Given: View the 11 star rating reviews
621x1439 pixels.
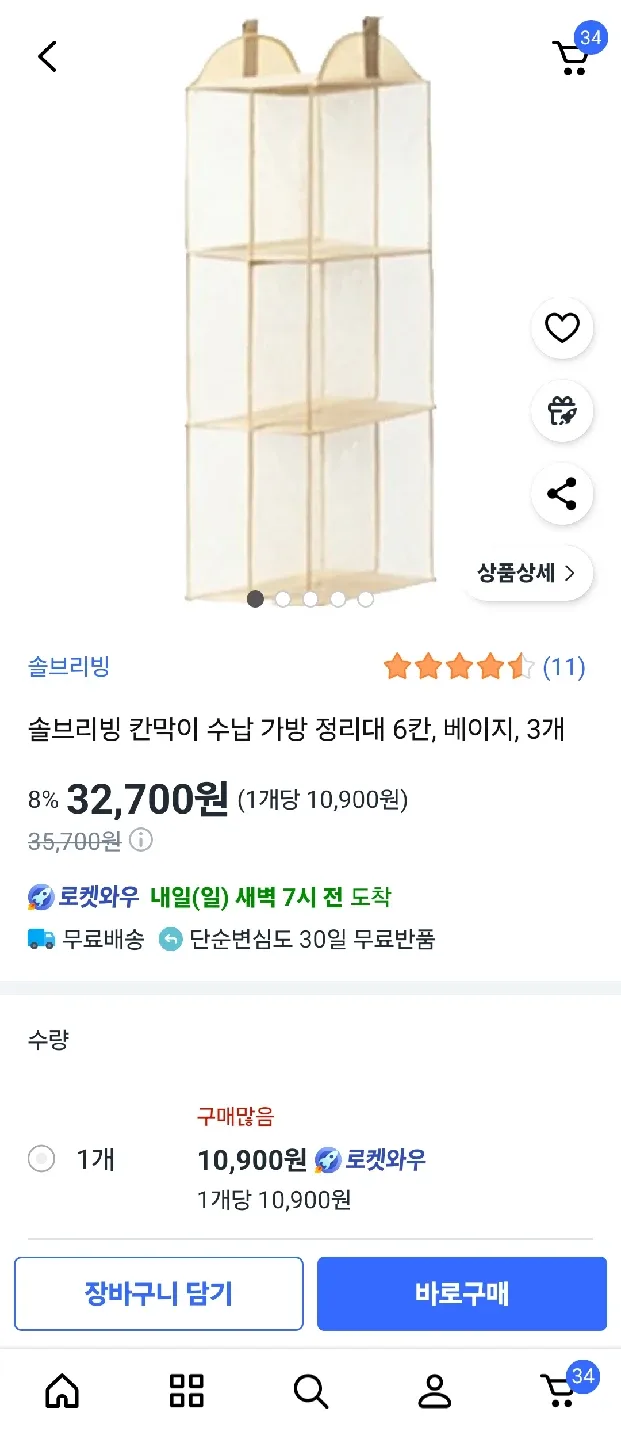Looking at the screenshot, I should pos(484,667).
